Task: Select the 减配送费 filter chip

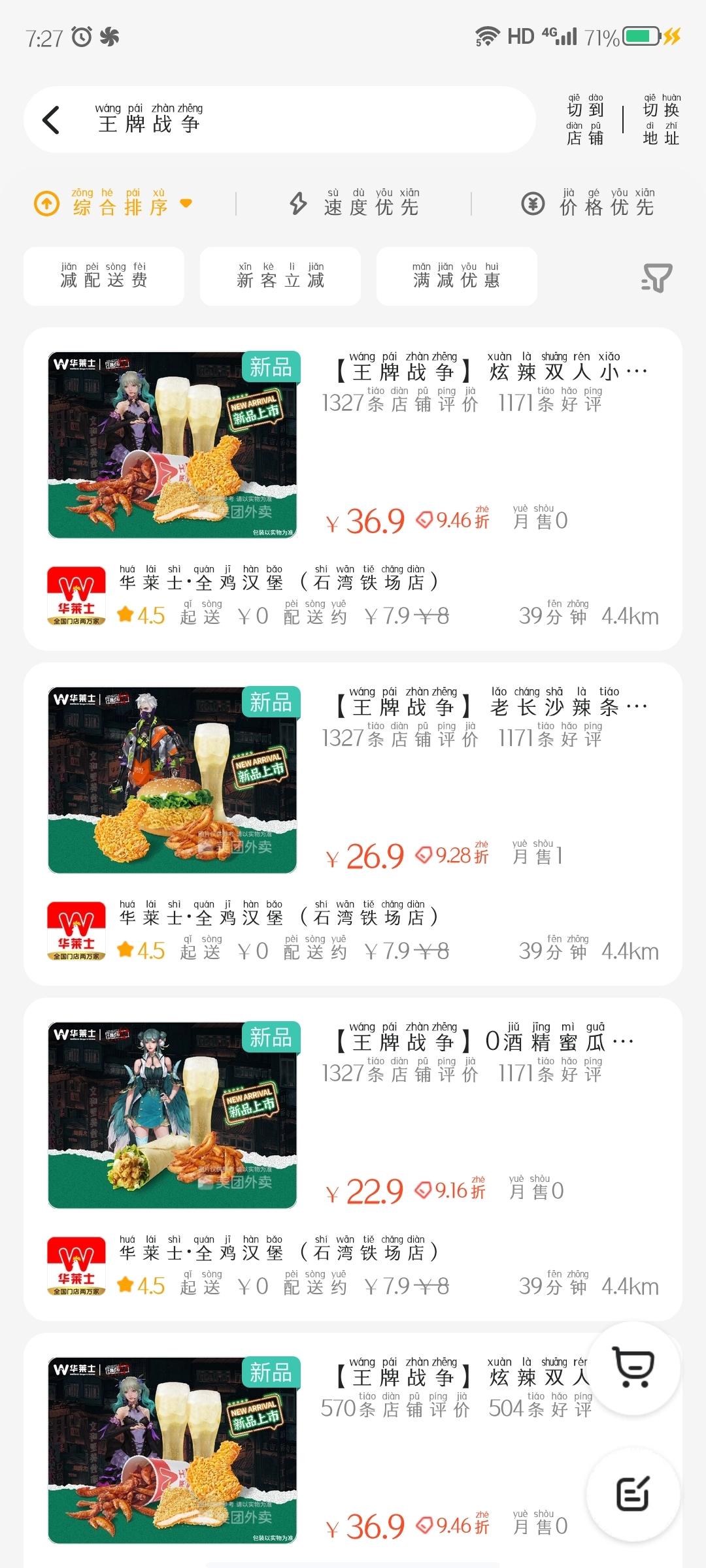Action: pos(104,276)
